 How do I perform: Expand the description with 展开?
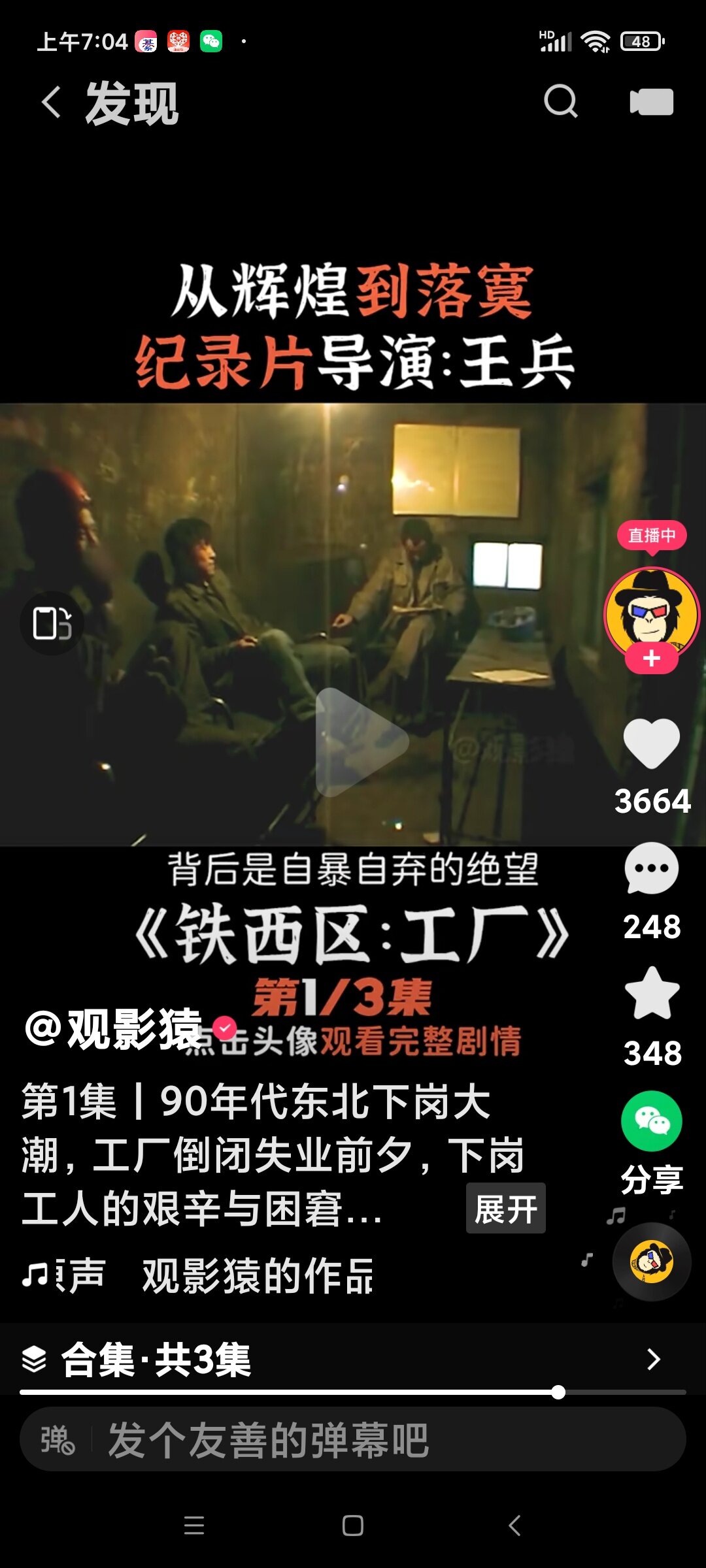click(x=505, y=1208)
